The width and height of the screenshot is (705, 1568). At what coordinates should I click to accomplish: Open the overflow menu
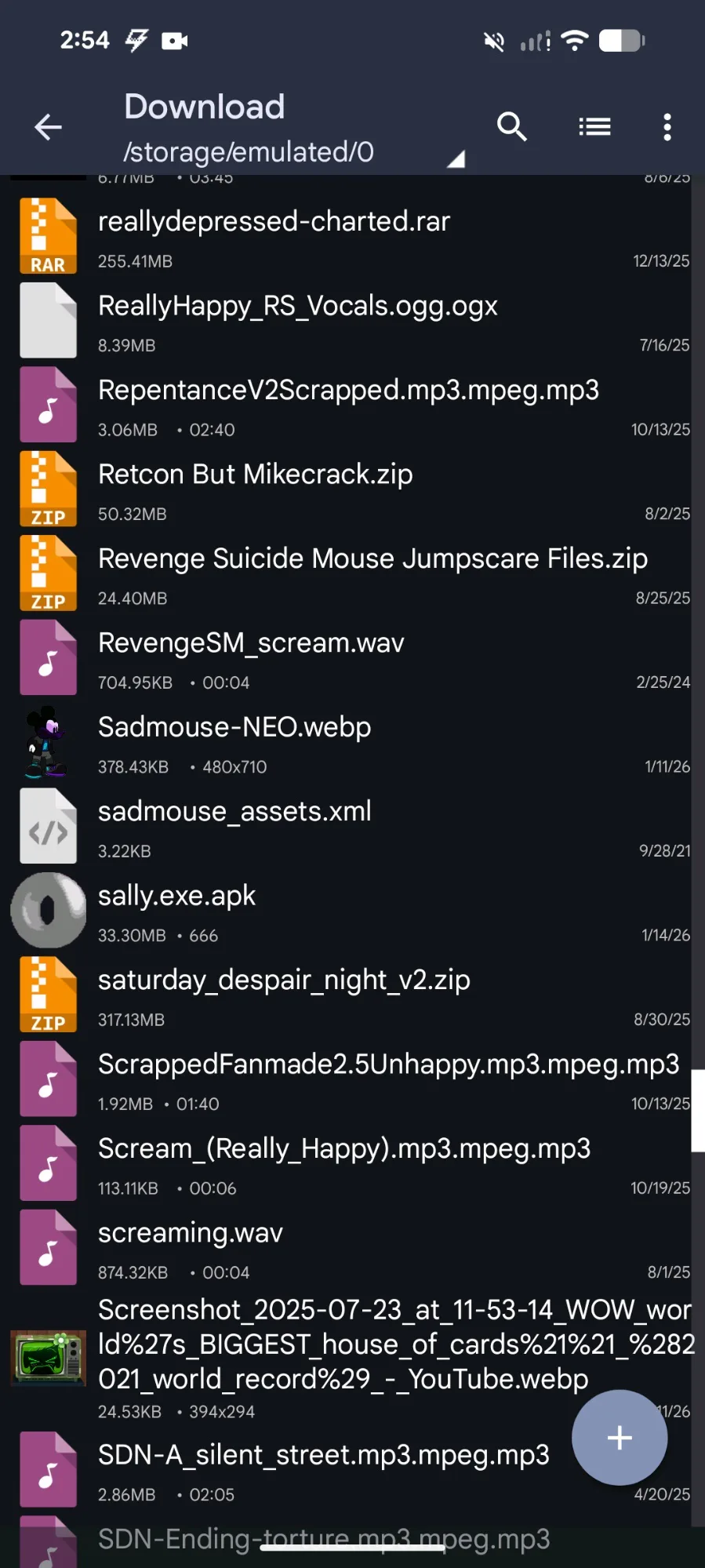pos(667,127)
